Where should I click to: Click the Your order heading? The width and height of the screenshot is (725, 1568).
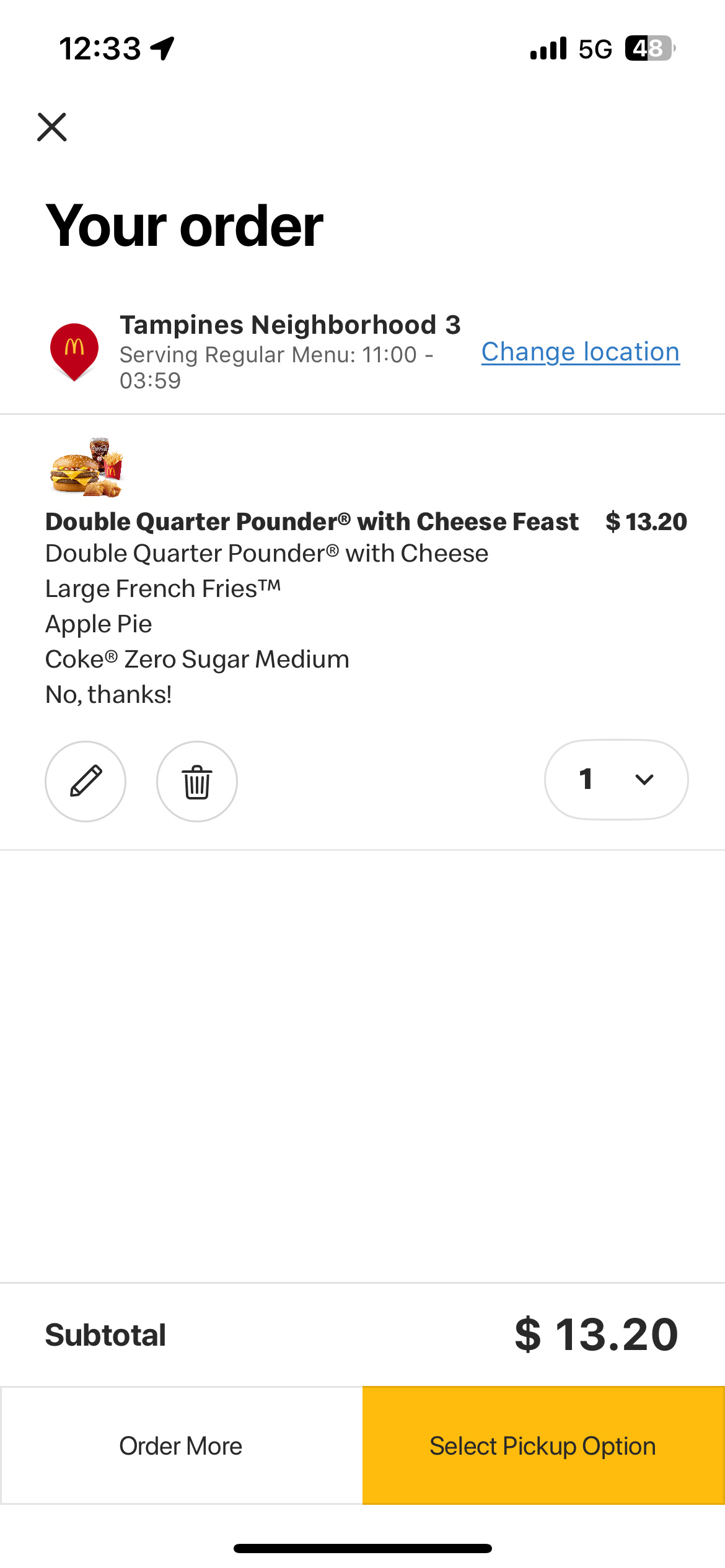click(184, 227)
